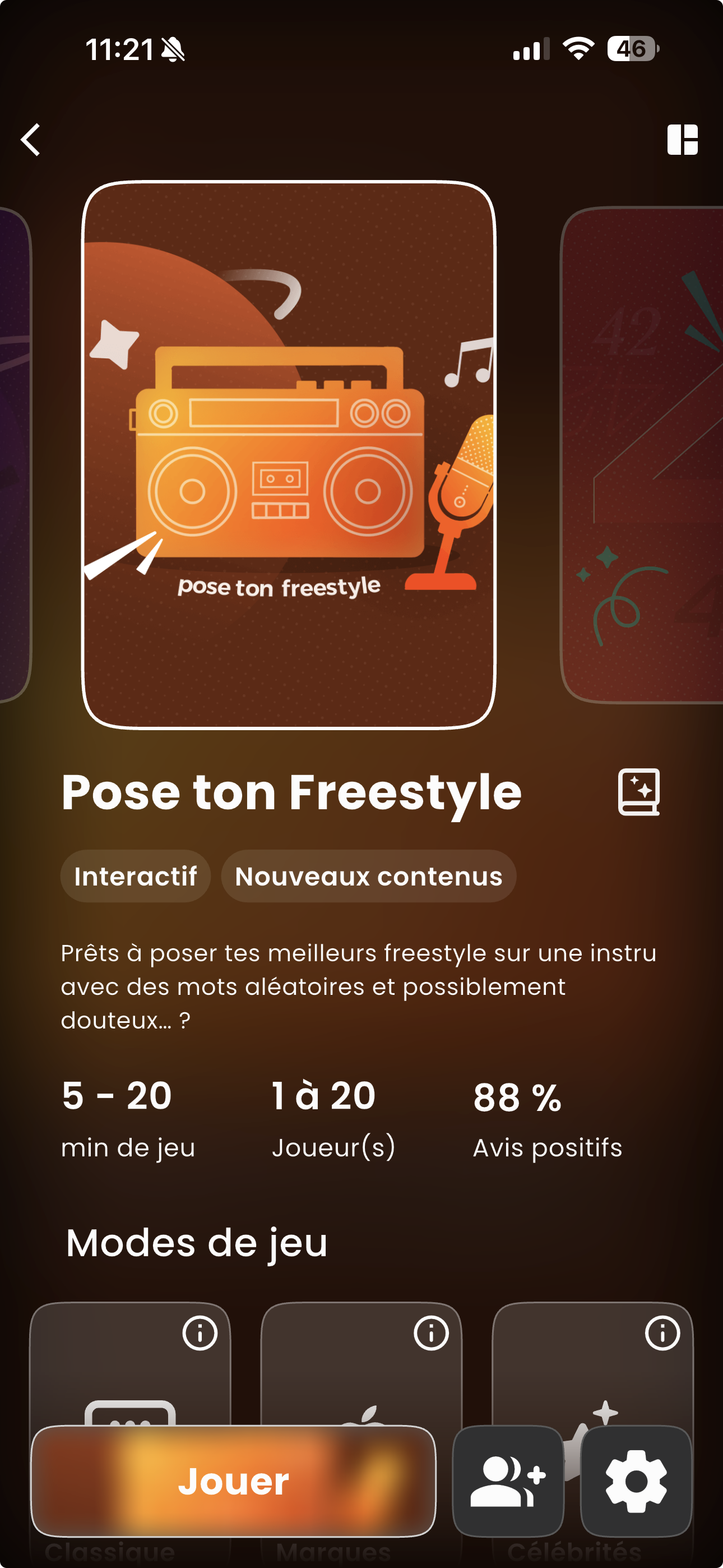Show info for the Célébrités mode
The image size is (723, 1568).
pyautogui.click(x=662, y=1333)
